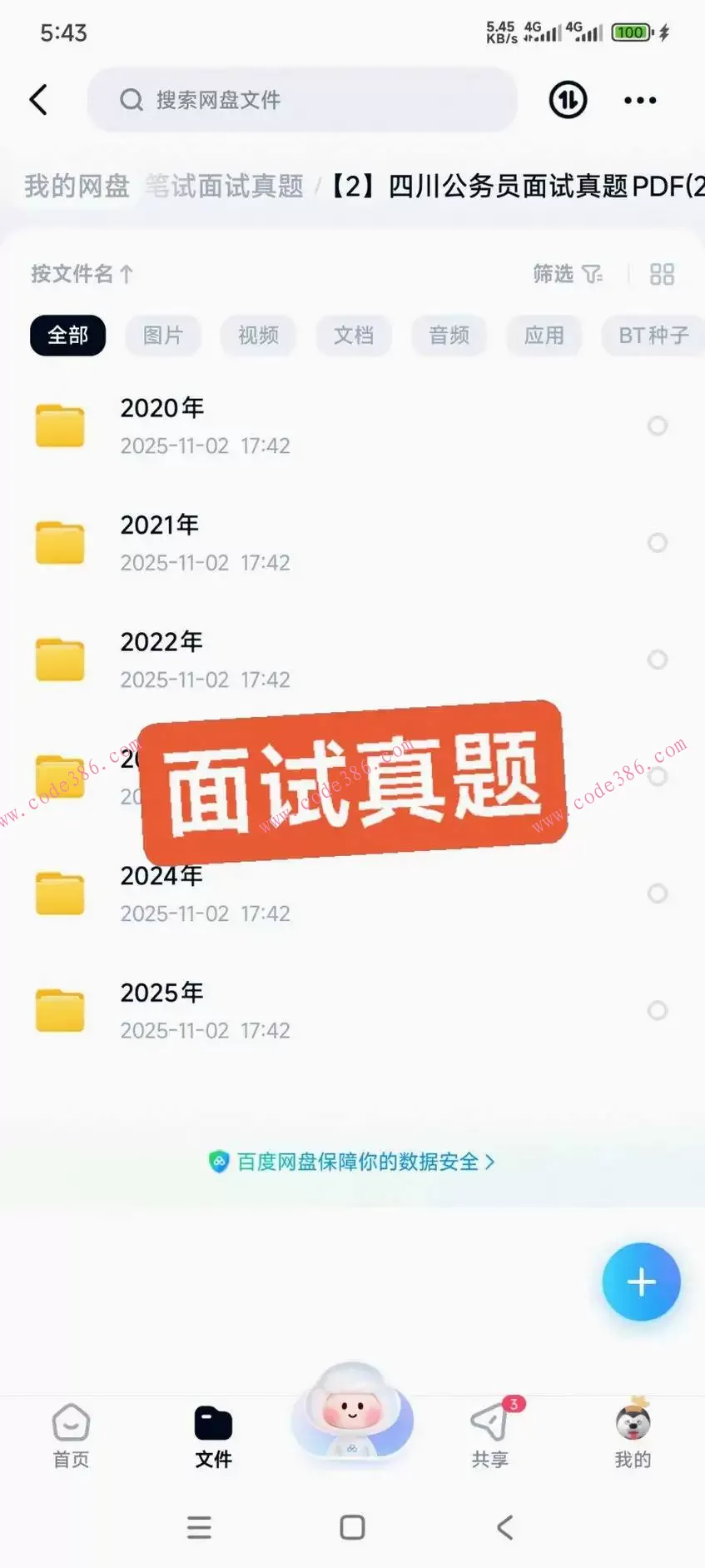Viewport: 705px width, 1568px height.
Task: Switch to the 视频 filter tab
Action: 258,336
